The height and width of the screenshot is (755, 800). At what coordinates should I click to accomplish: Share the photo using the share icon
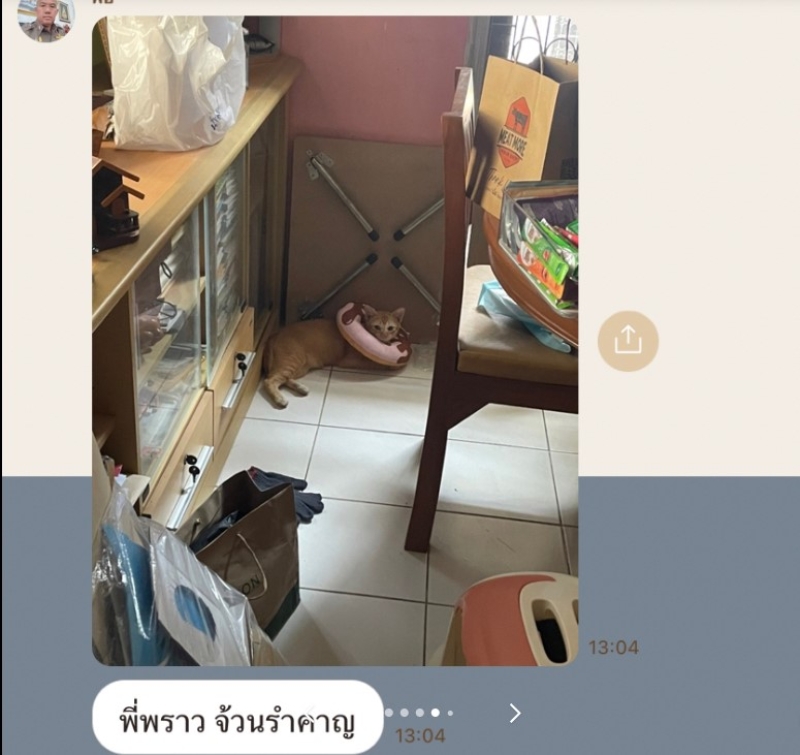(x=628, y=341)
